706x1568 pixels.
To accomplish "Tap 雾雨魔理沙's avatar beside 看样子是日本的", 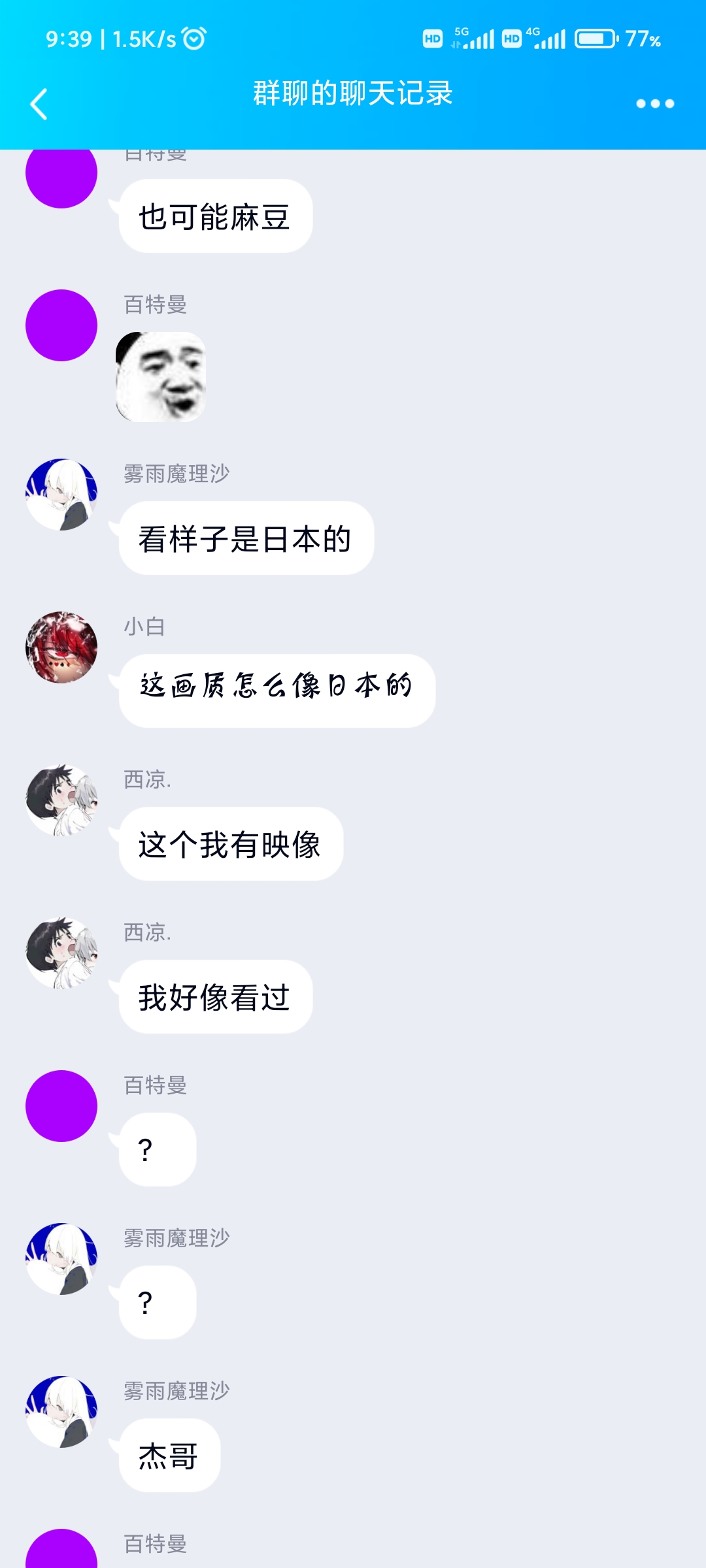I will 61,495.
